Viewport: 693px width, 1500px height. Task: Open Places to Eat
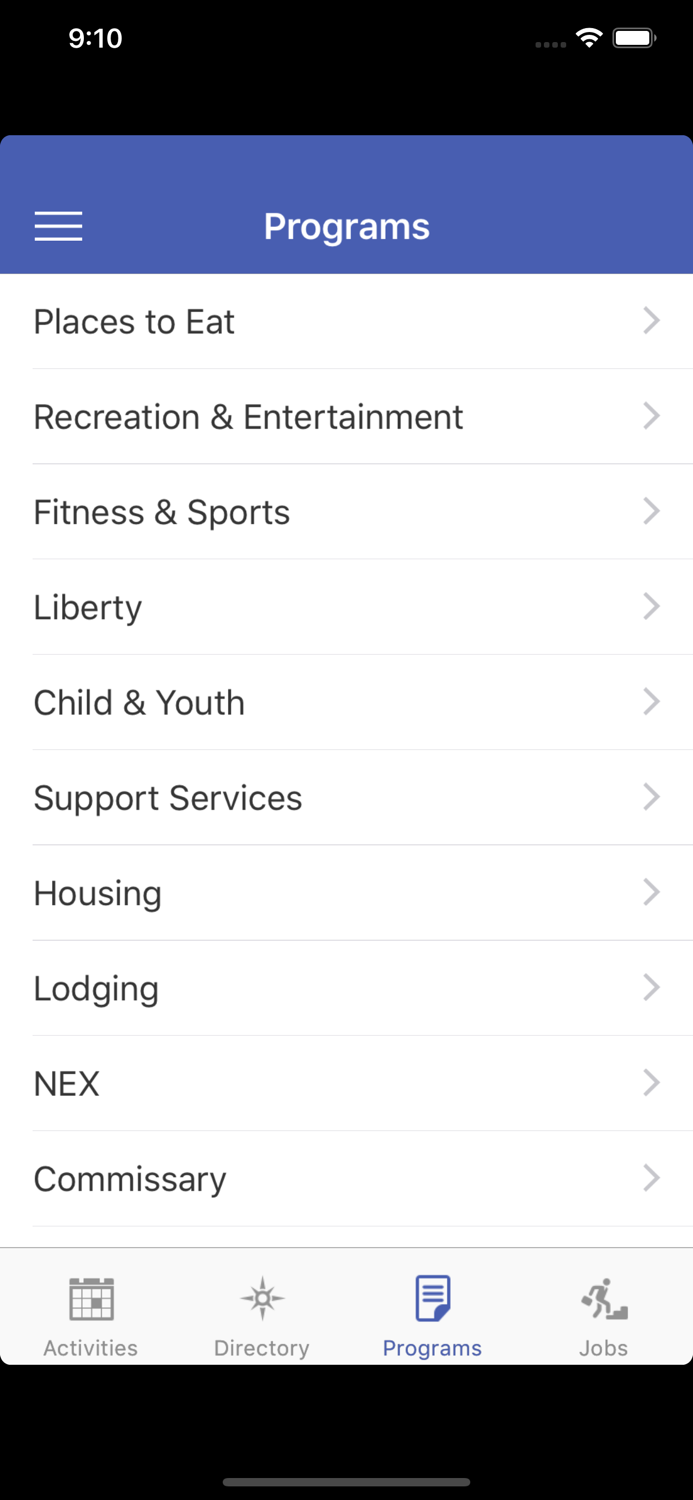[346, 322]
